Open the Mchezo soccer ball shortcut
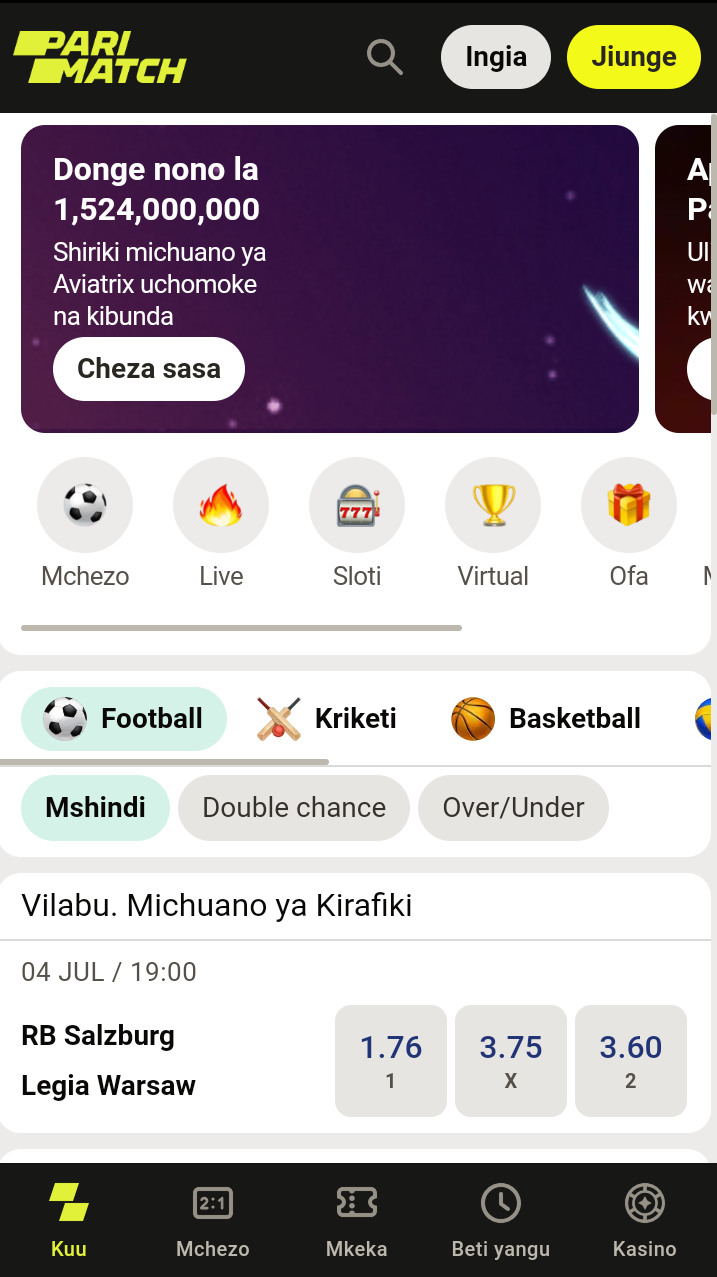 click(85, 505)
